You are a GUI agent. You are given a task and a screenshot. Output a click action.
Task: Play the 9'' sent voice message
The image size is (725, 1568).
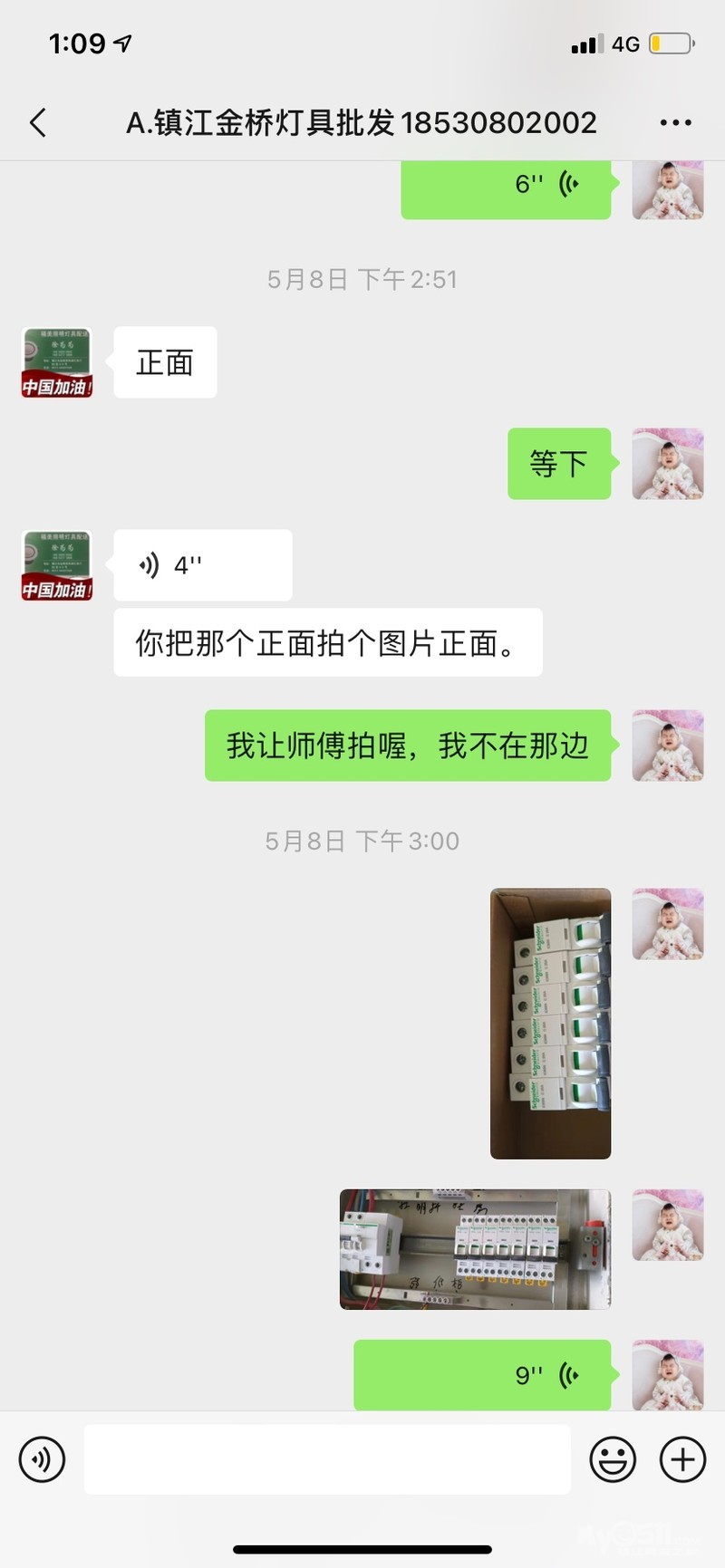click(482, 1375)
